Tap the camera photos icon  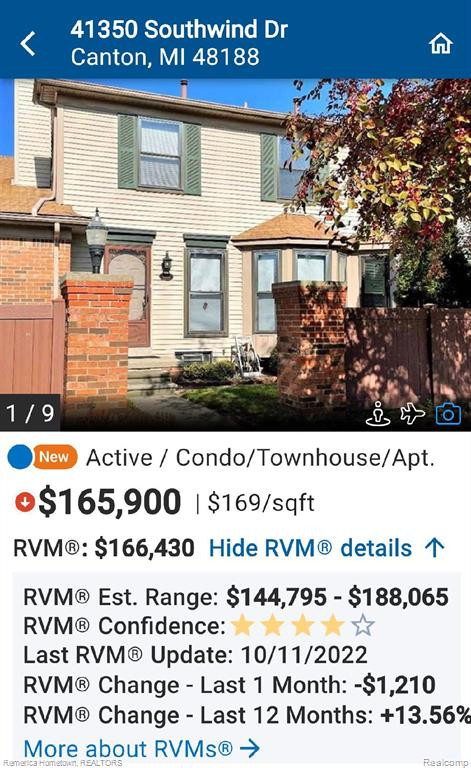click(x=448, y=414)
